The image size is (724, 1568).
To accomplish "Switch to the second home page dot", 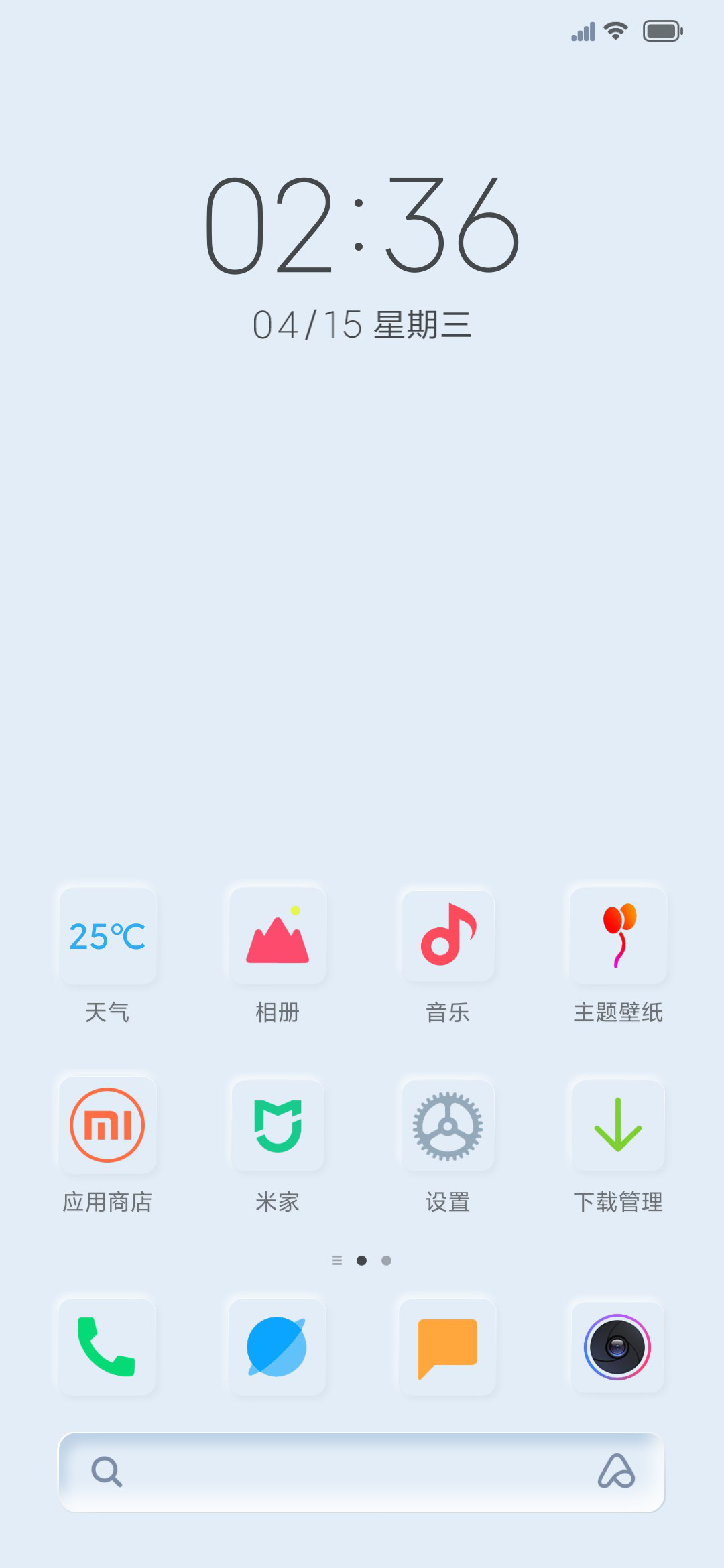I will click(x=386, y=1260).
